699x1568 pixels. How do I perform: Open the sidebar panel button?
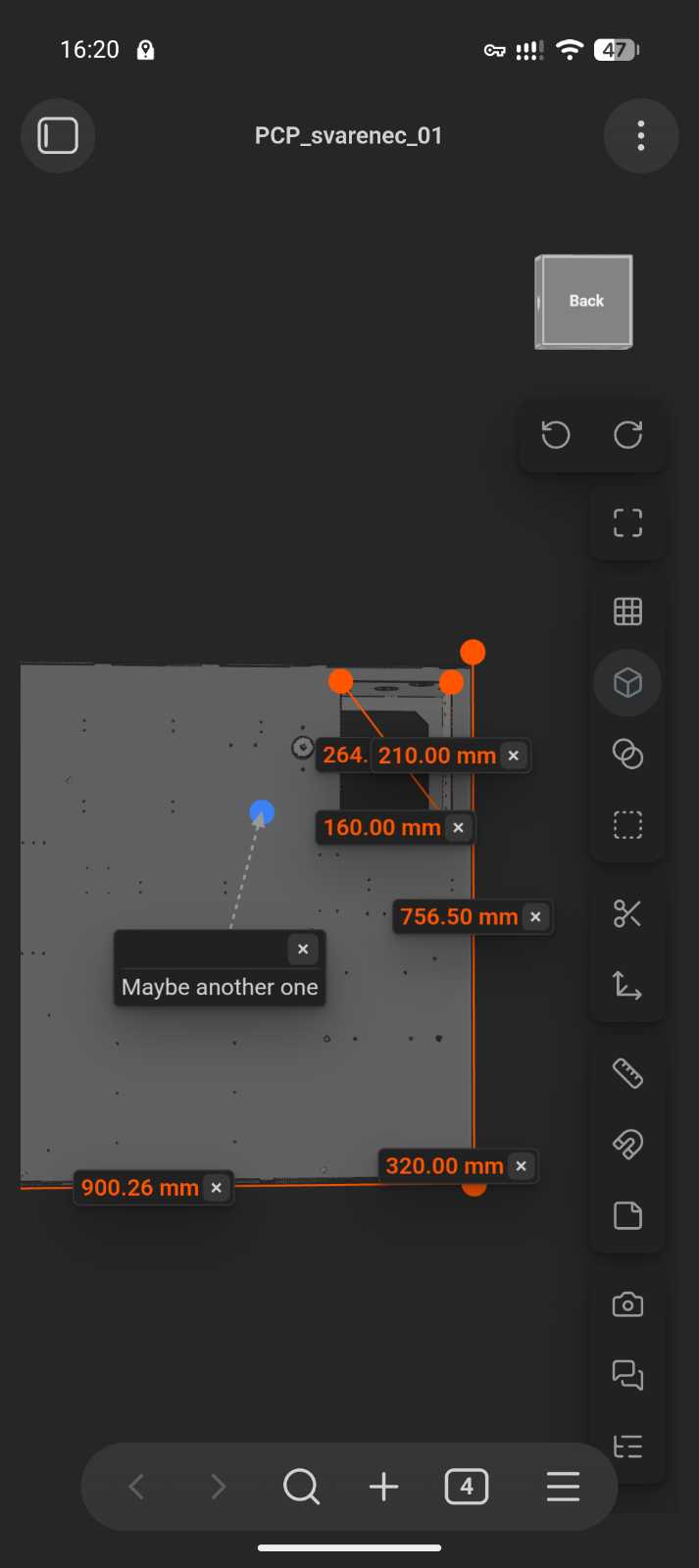(x=58, y=135)
